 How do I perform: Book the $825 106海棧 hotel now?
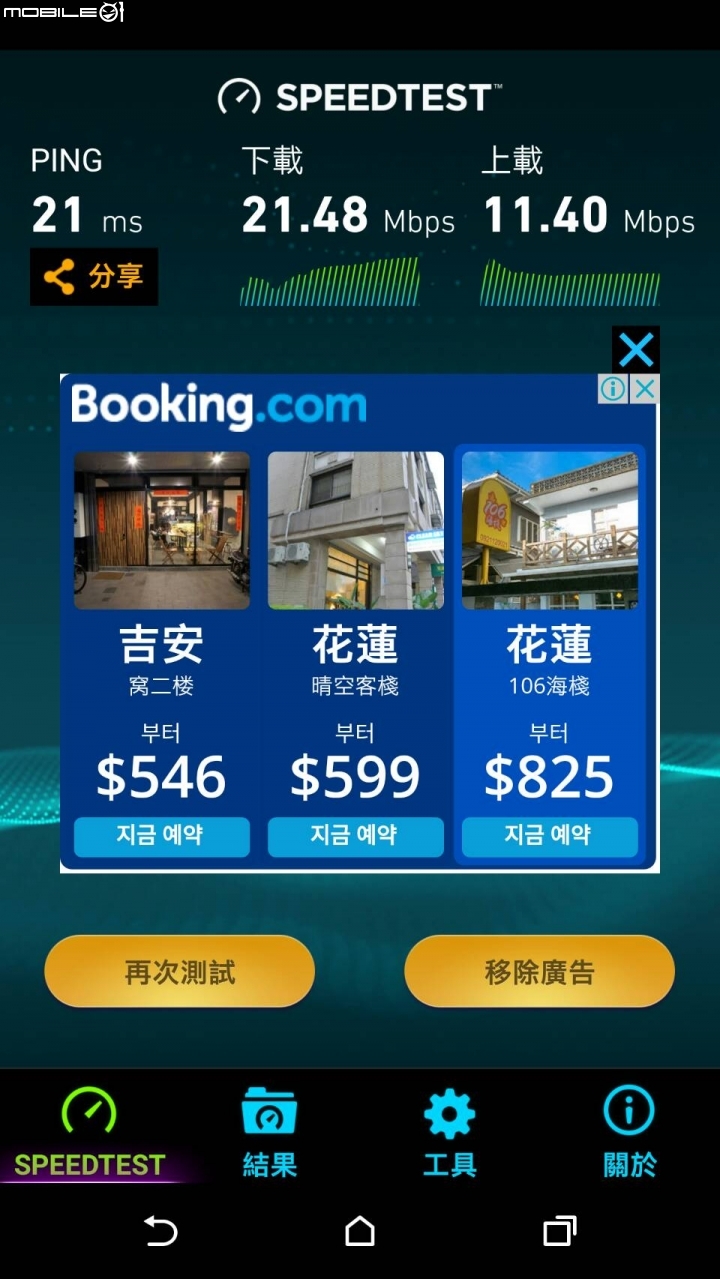coord(549,836)
